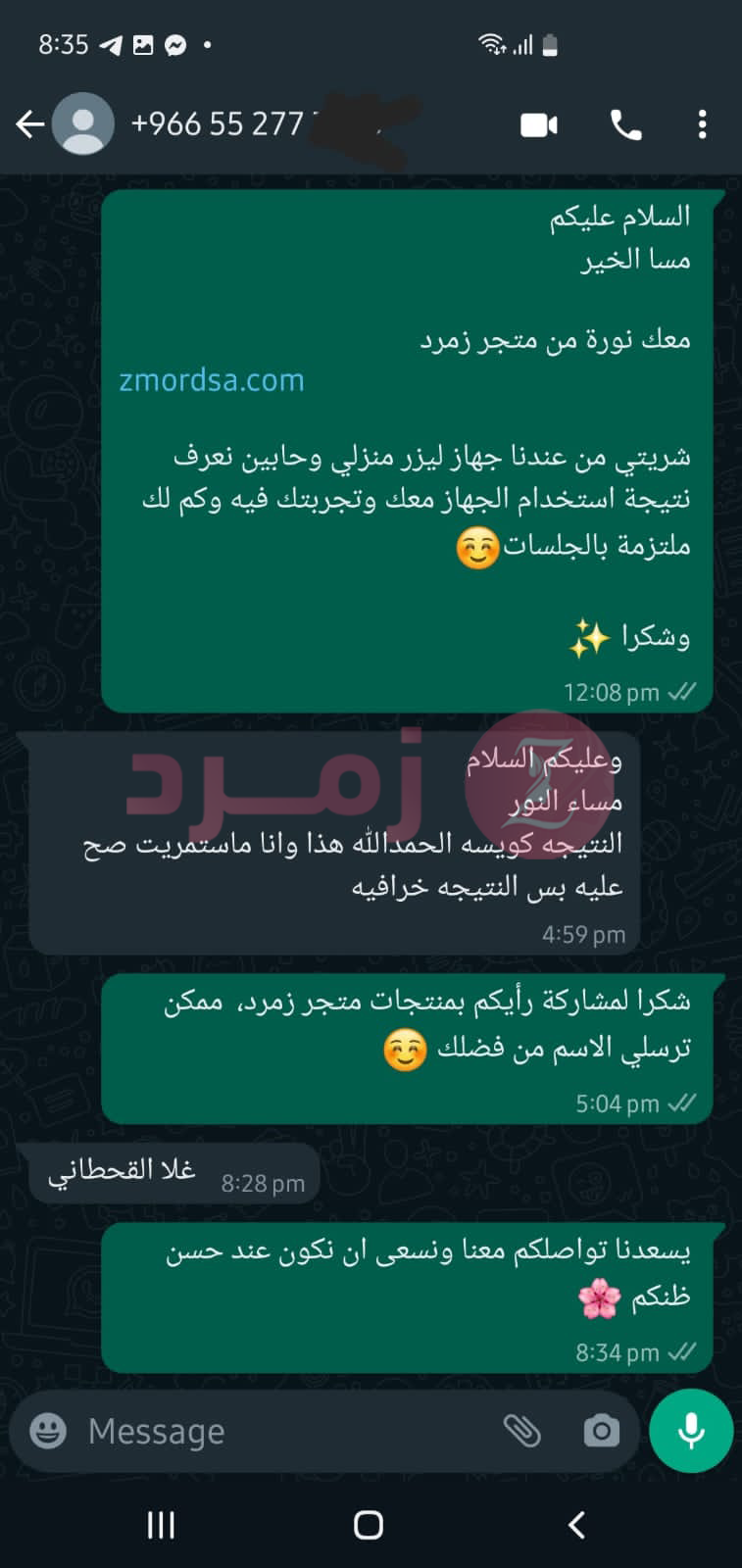Image resolution: width=742 pixels, height=1568 pixels.
Task: Open the contact's profile picture
Action: click(x=82, y=124)
